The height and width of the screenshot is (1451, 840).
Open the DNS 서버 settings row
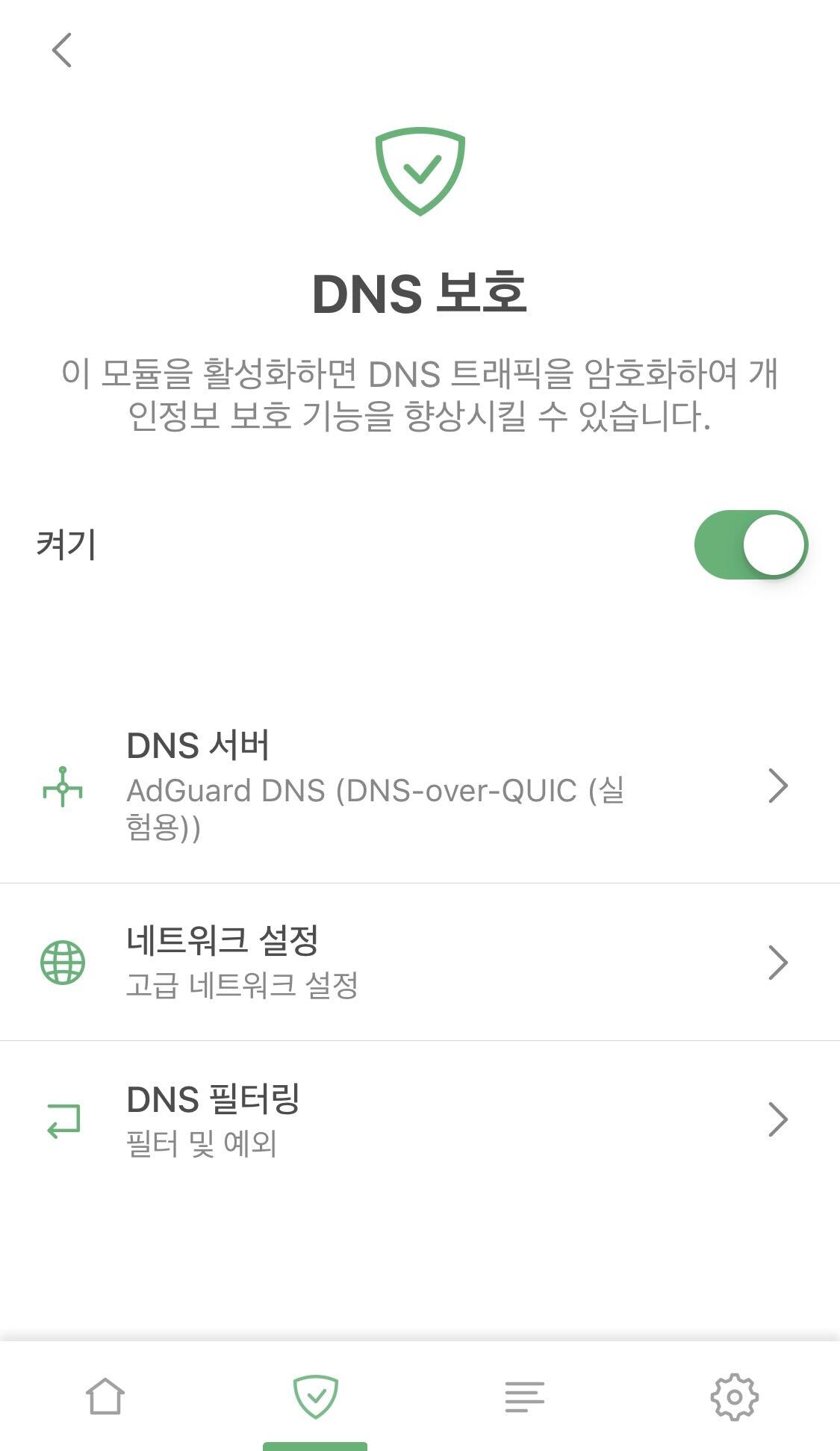(x=418, y=786)
